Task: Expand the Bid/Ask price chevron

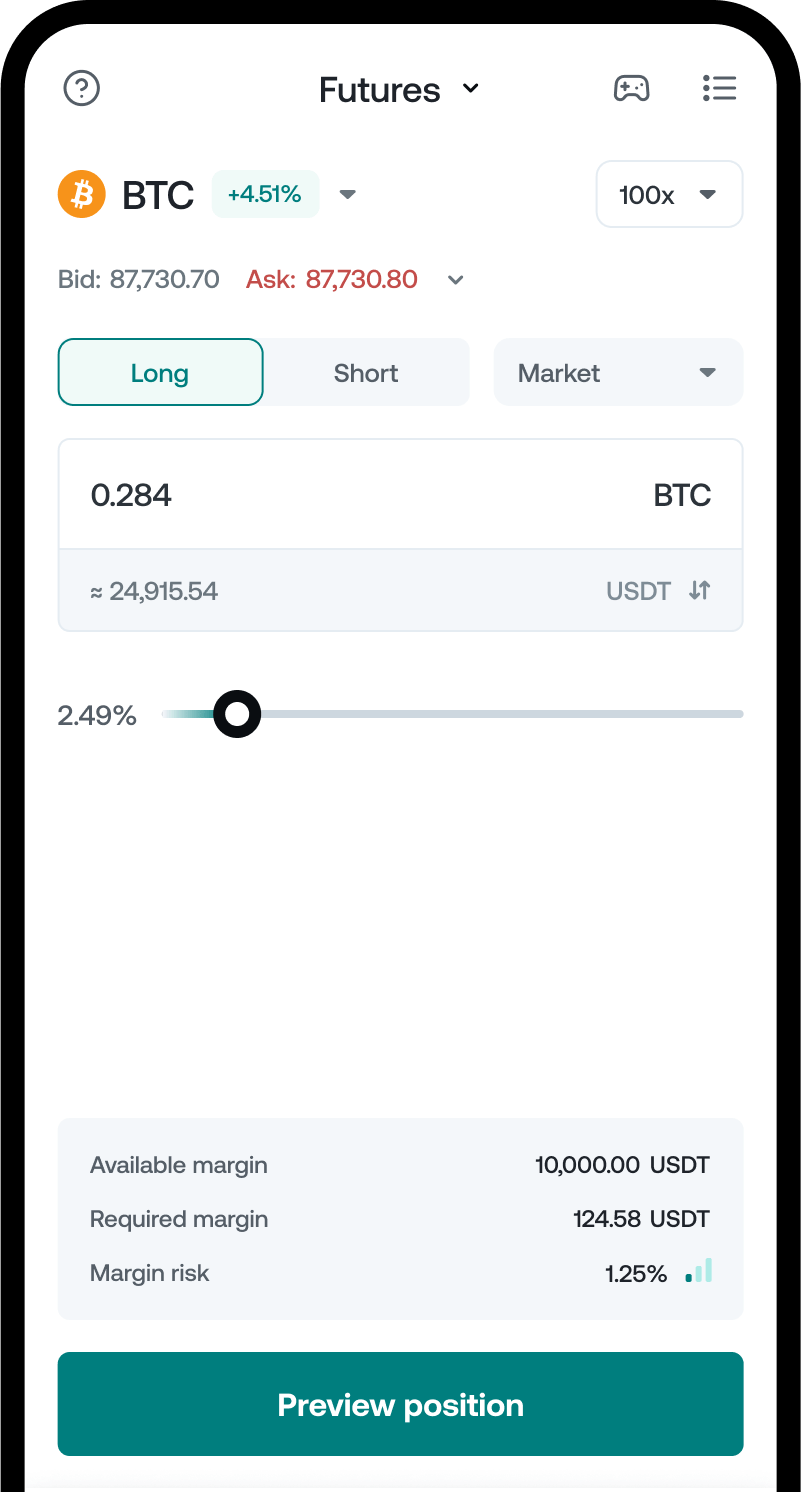Action: 455,280
